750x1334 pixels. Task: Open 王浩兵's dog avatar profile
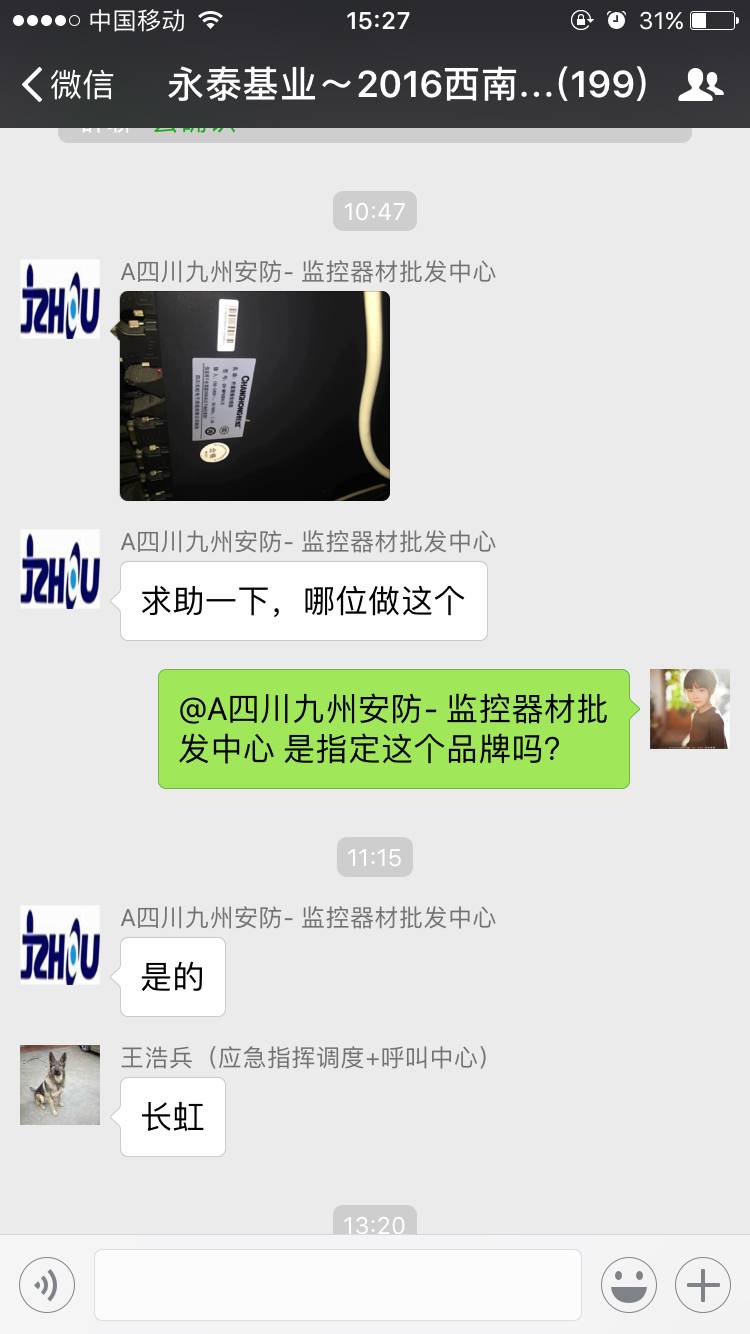tap(60, 1085)
